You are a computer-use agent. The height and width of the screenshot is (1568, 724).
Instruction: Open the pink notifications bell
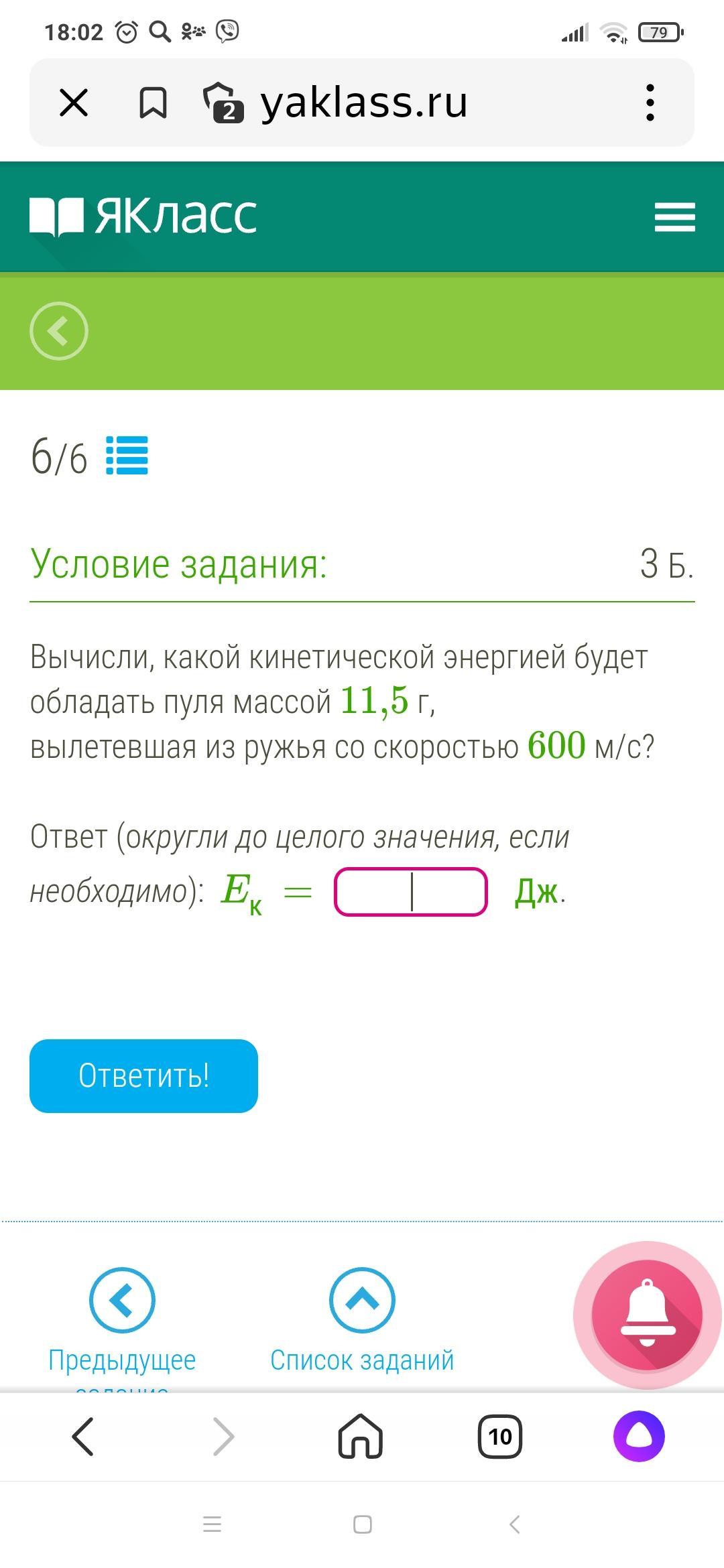(x=646, y=1315)
